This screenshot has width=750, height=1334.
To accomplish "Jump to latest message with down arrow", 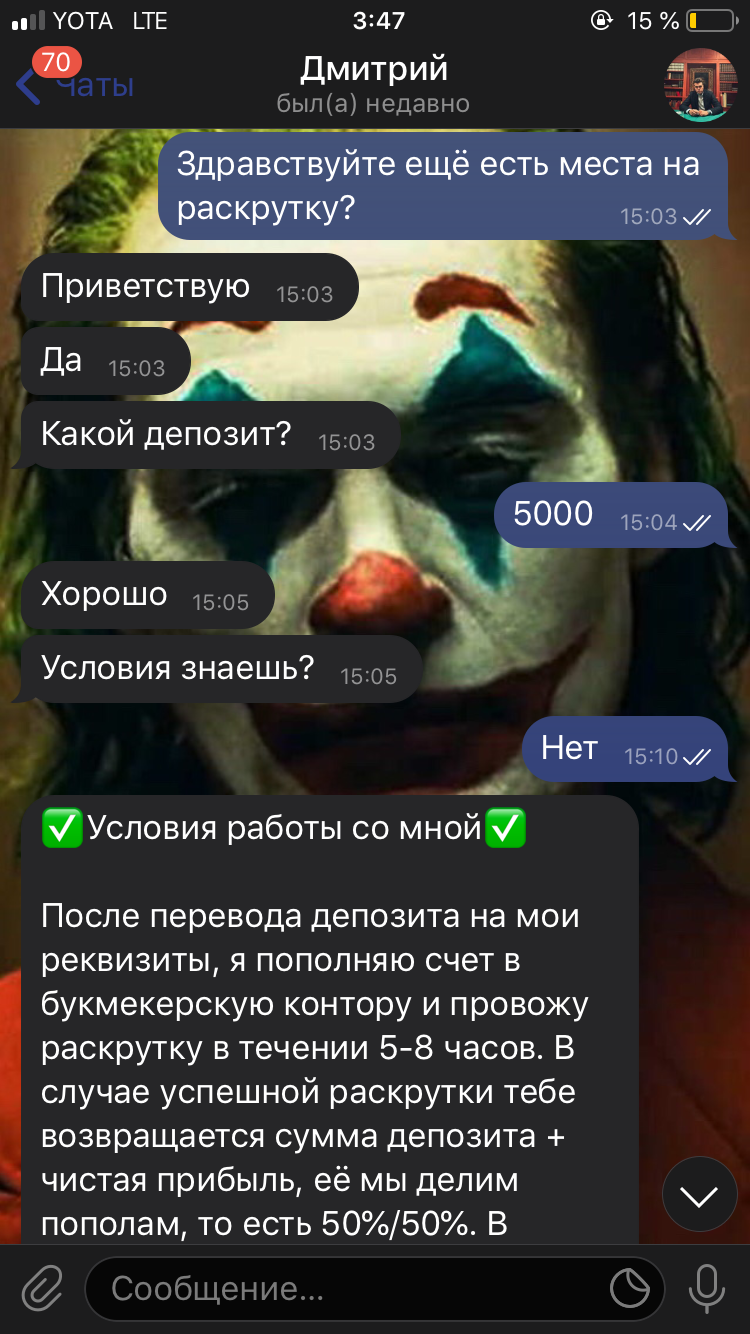I will (x=699, y=1194).
